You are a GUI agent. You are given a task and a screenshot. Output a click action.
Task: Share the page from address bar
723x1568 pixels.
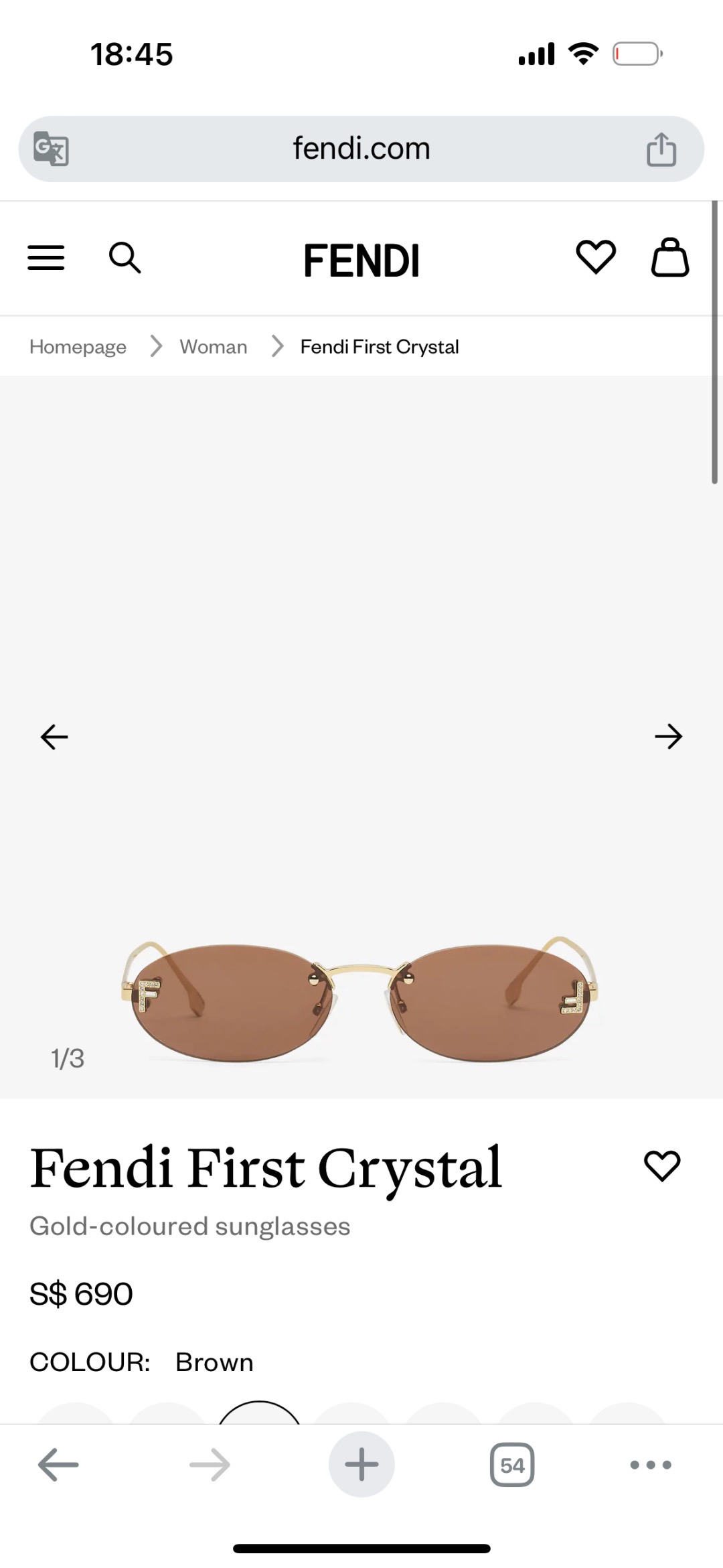click(x=661, y=149)
